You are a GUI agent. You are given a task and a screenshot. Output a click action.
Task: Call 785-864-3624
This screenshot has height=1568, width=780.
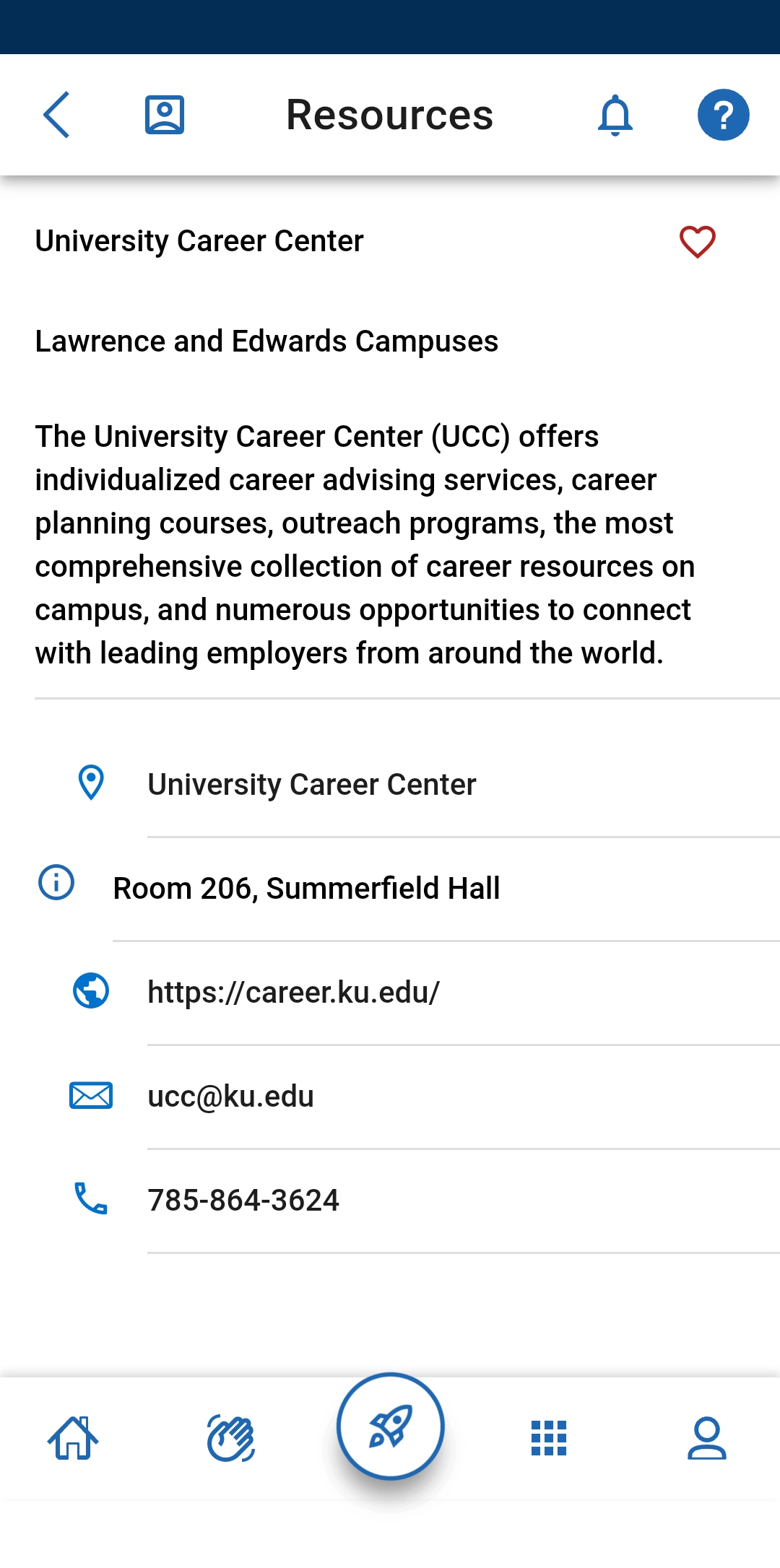click(x=407, y=1201)
